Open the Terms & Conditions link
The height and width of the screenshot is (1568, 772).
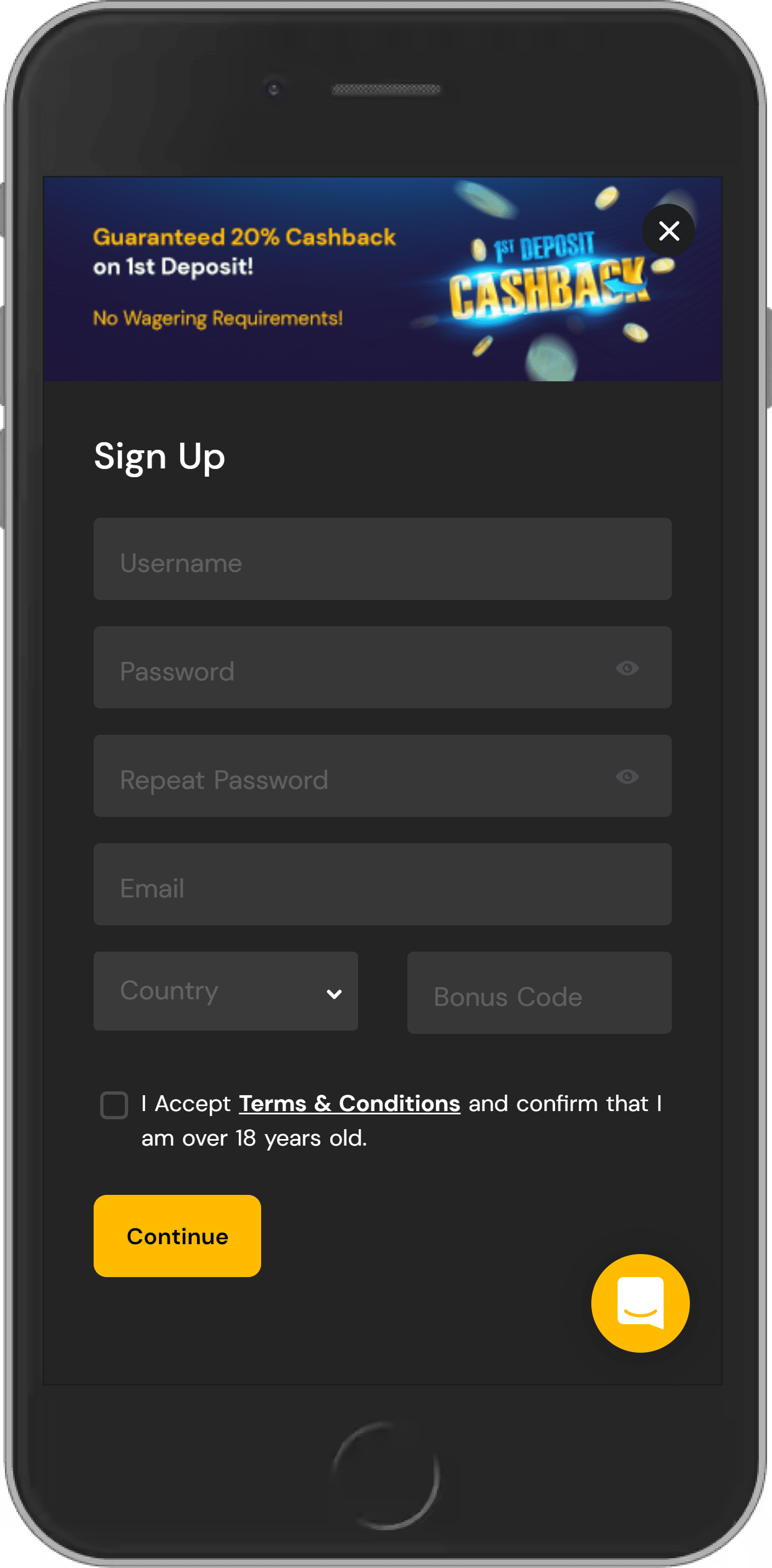click(349, 1103)
